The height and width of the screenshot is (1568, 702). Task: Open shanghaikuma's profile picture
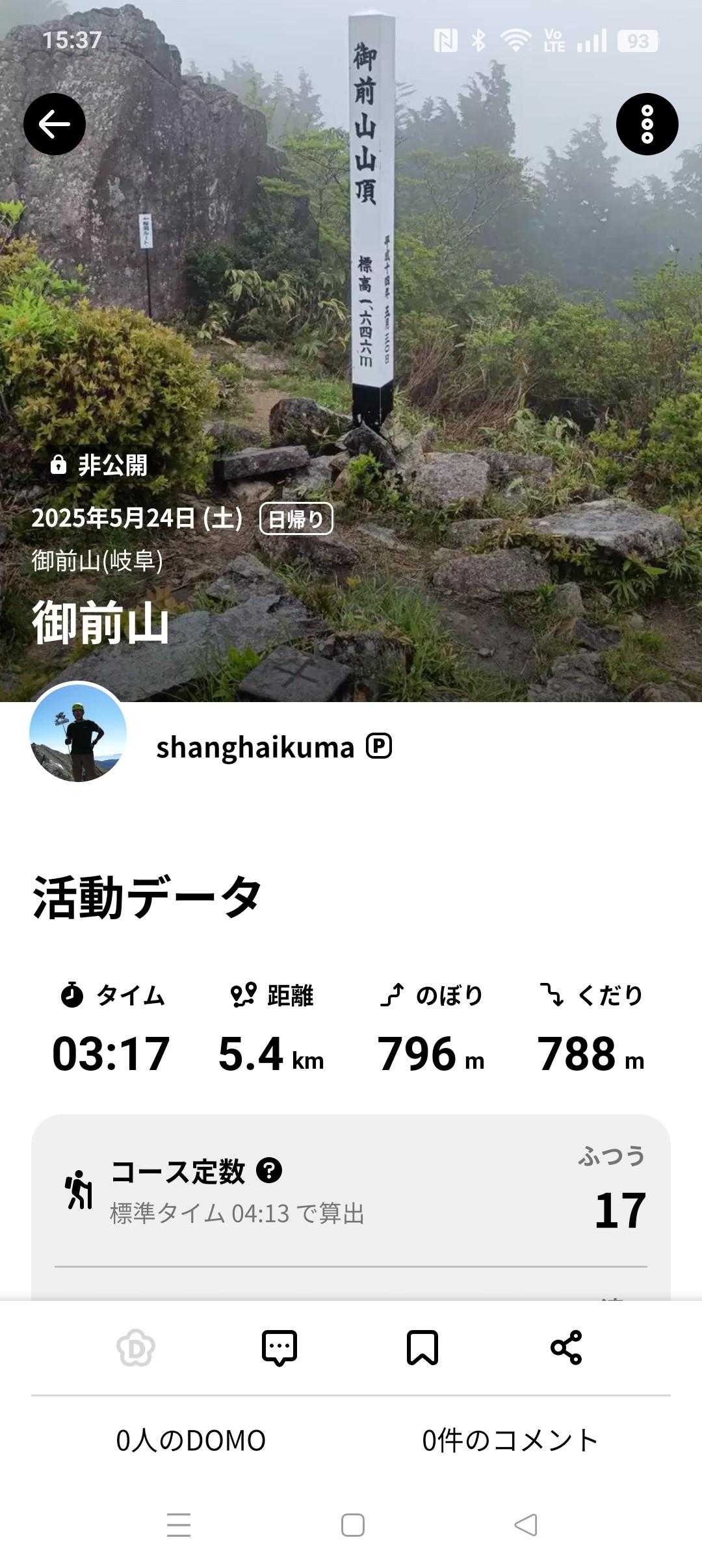point(78,732)
